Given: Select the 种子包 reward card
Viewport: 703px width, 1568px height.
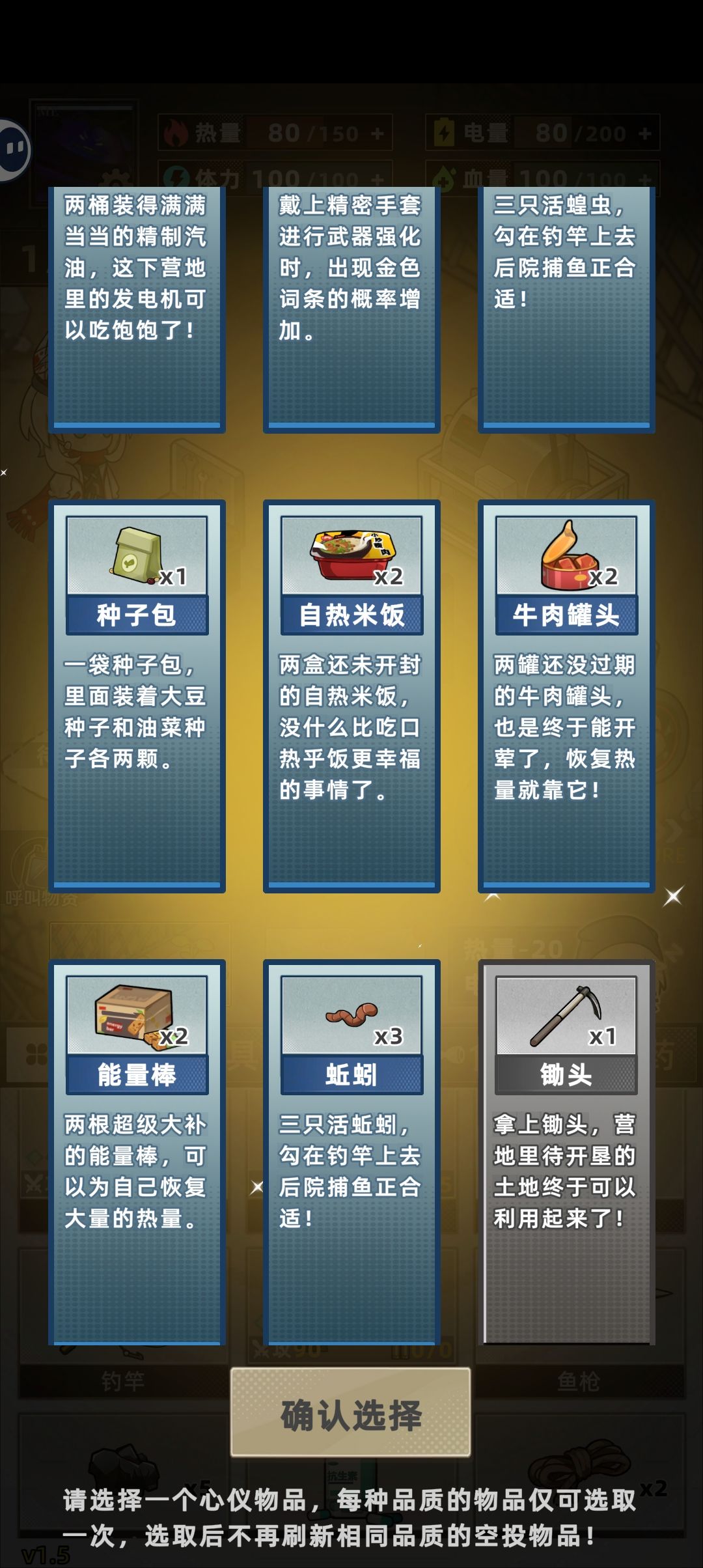Looking at the screenshot, I should point(135,697).
